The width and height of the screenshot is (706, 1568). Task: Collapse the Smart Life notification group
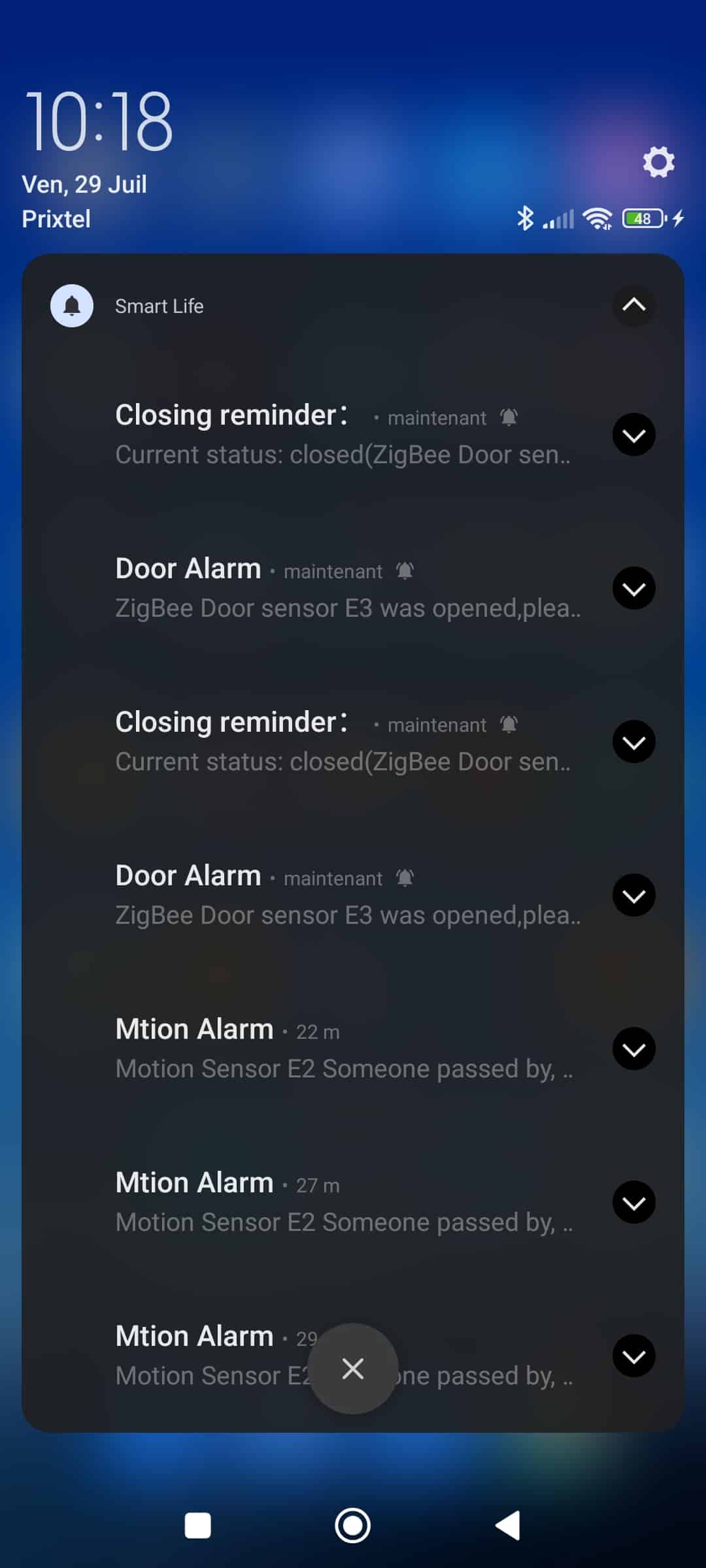633,305
